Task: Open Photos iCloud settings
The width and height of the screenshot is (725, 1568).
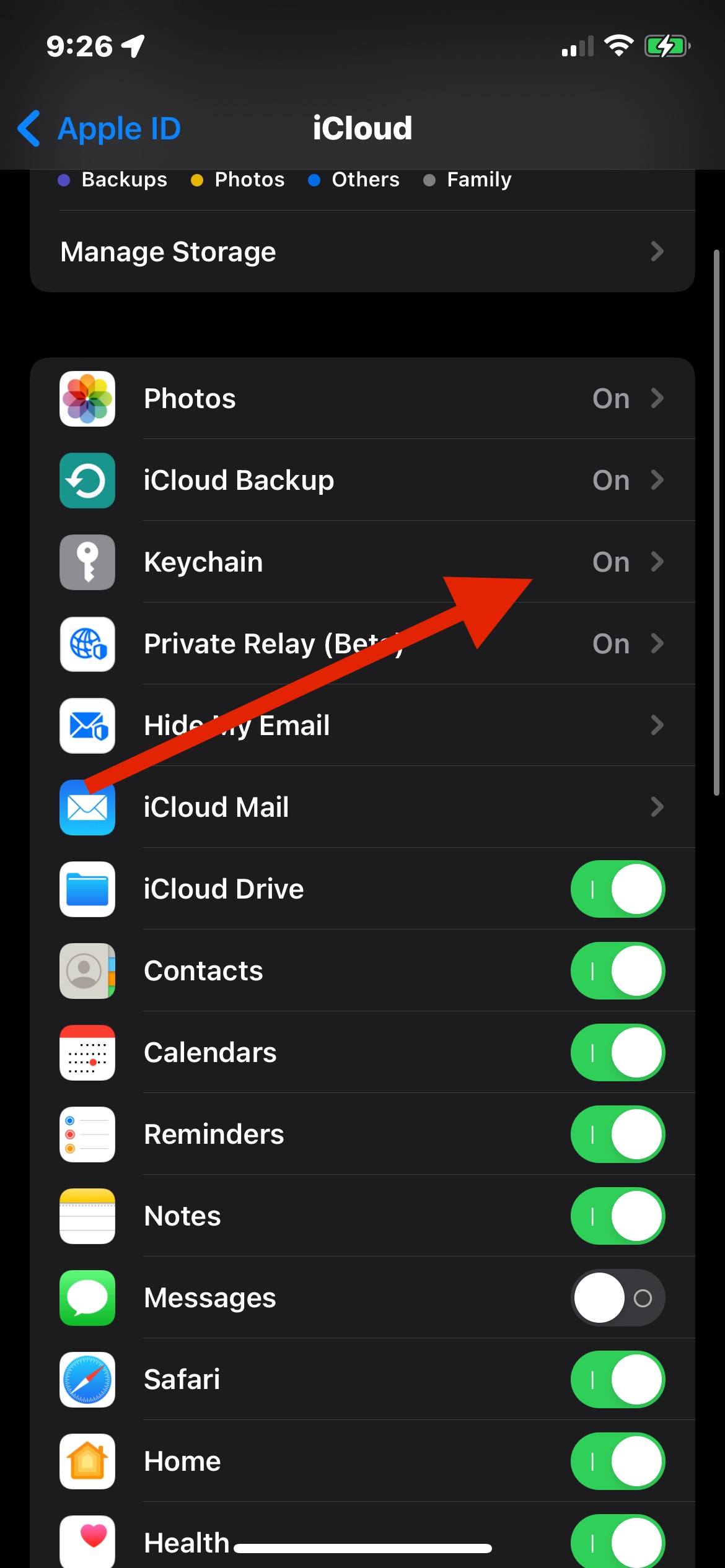Action: click(362, 399)
